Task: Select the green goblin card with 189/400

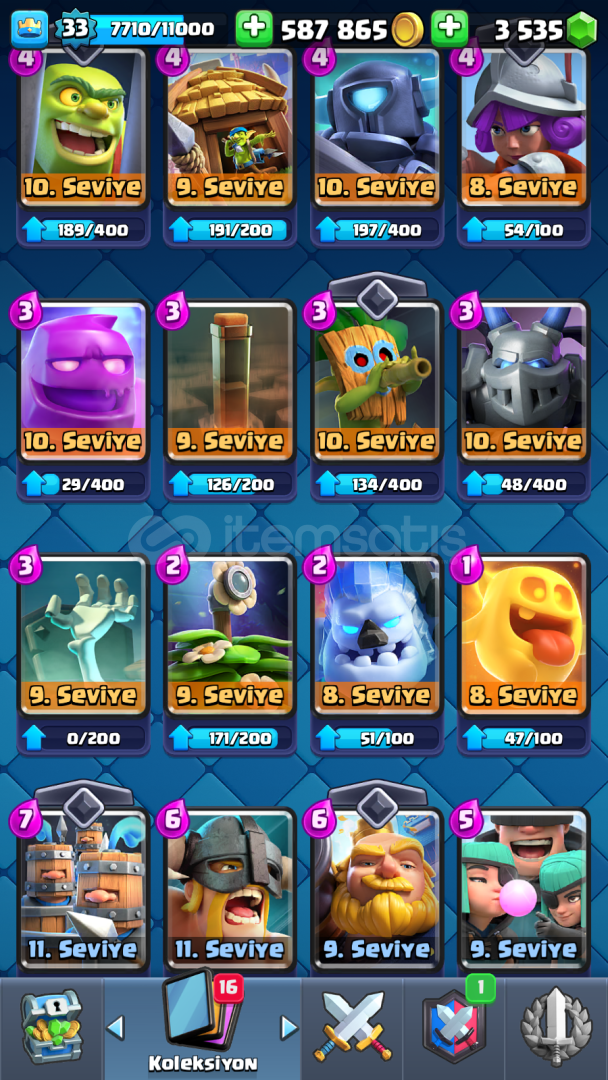Action: coord(83,127)
